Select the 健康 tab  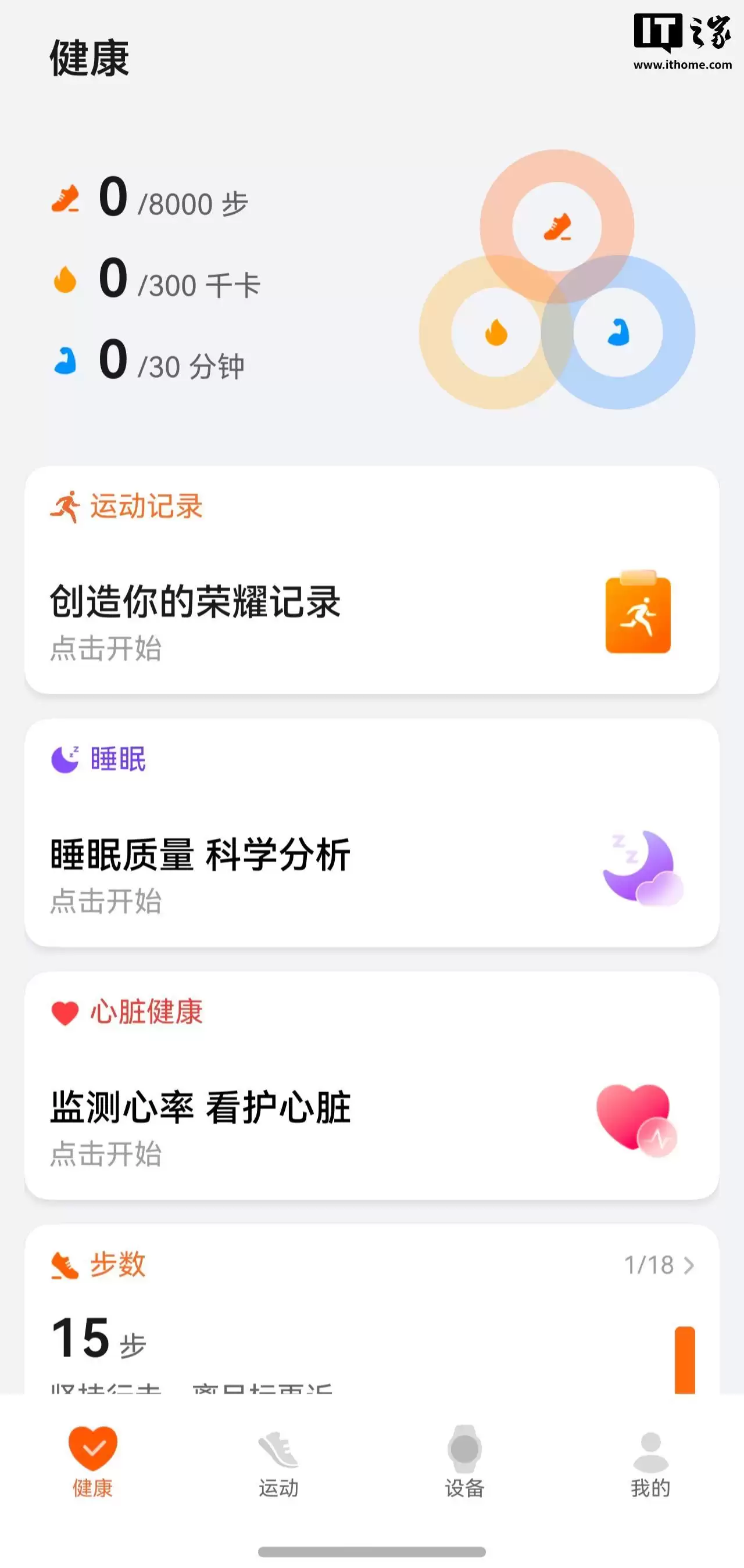pyautogui.click(x=92, y=1462)
